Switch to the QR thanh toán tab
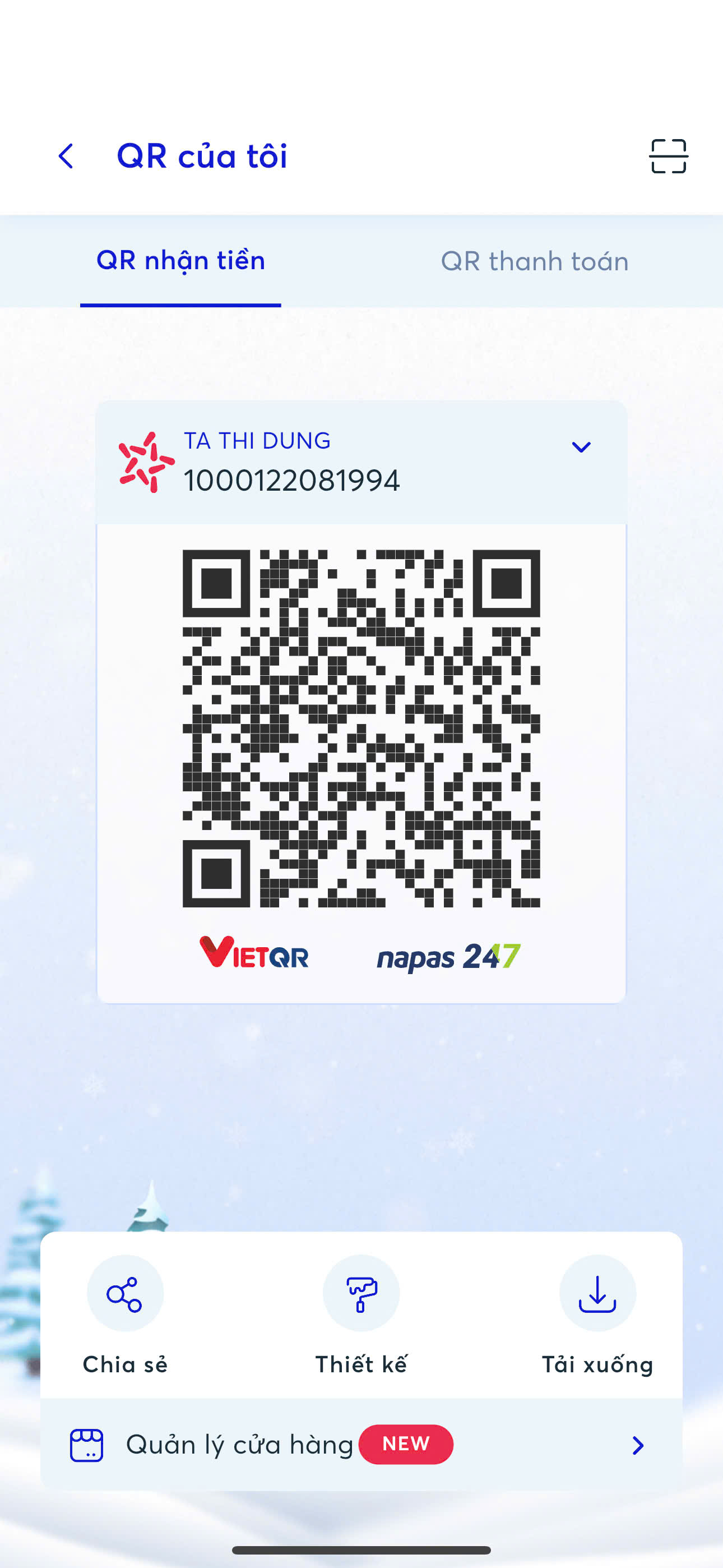Screen dimensions: 723x1568 click(x=534, y=261)
